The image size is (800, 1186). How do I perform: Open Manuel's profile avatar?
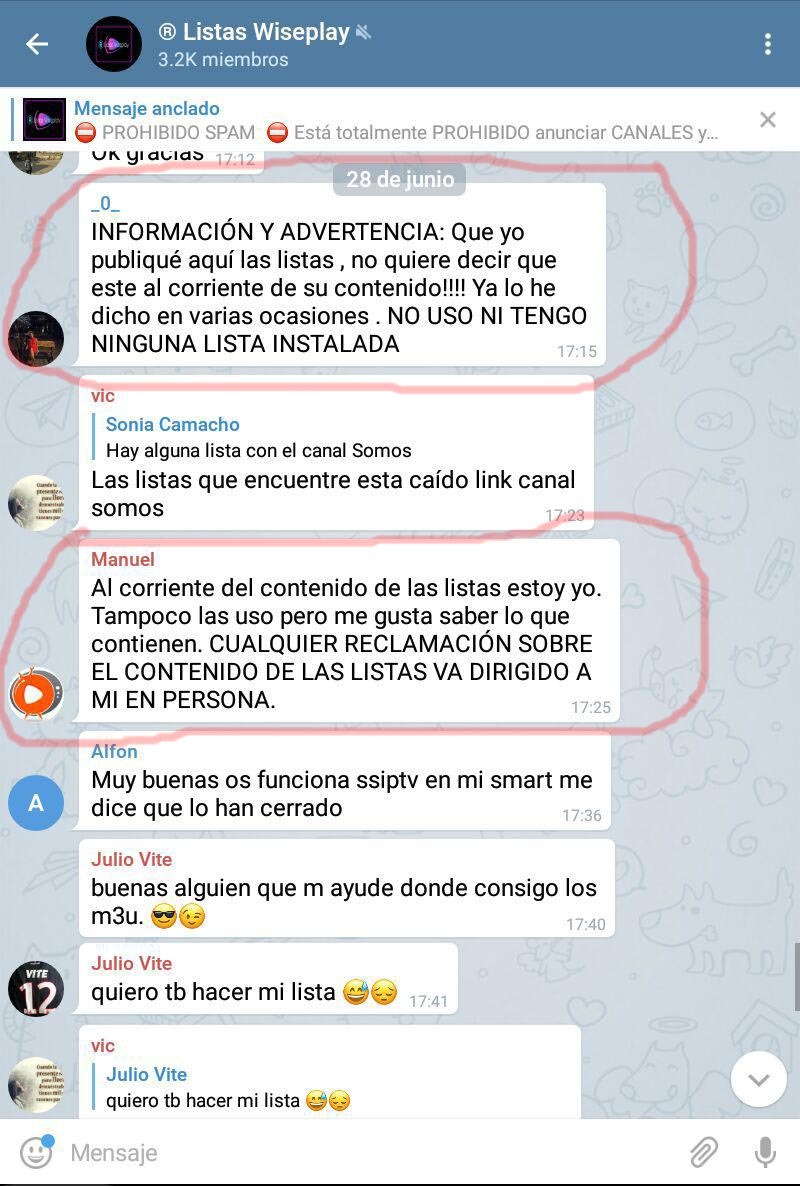tap(36, 693)
